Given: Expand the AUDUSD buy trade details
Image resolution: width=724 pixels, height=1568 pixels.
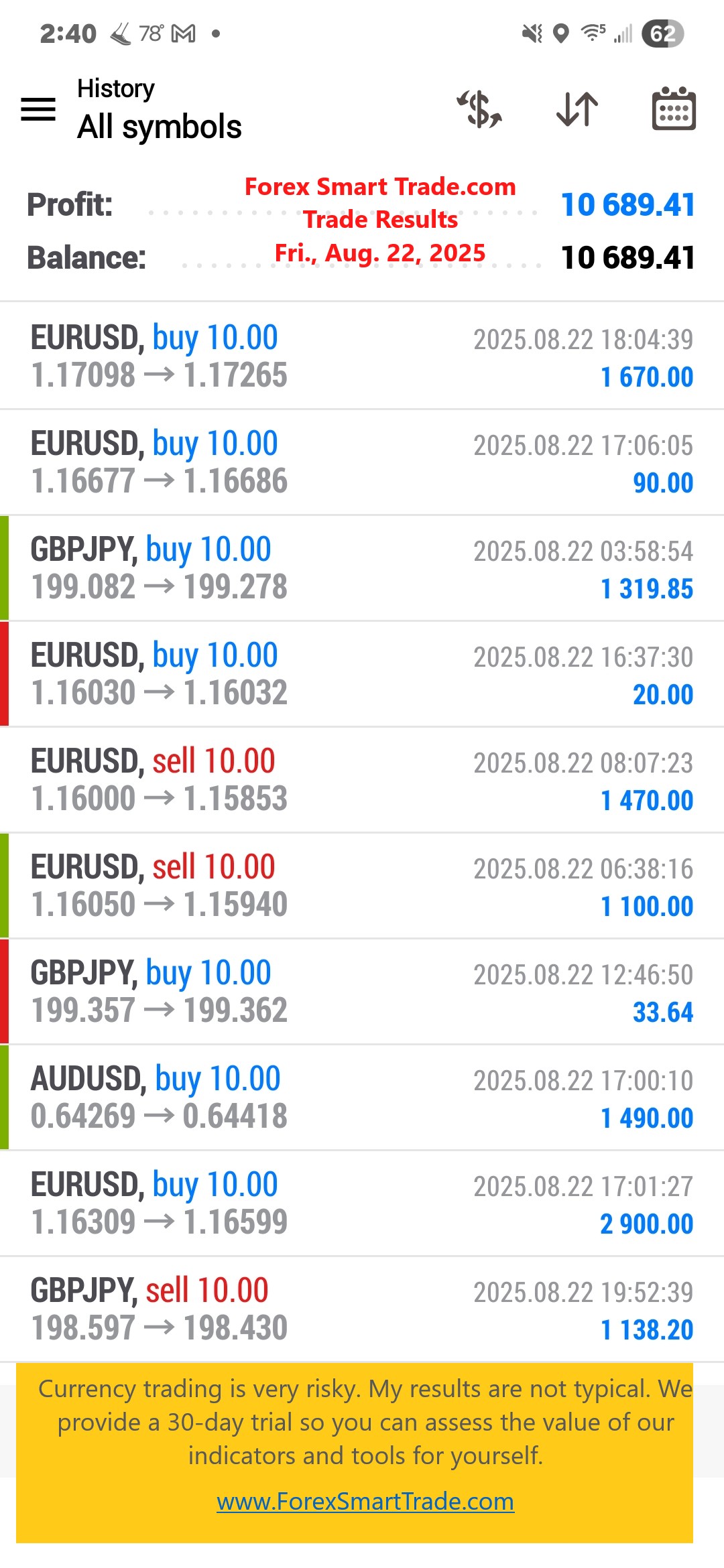Looking at the screenshot, I should [362, 1098].
